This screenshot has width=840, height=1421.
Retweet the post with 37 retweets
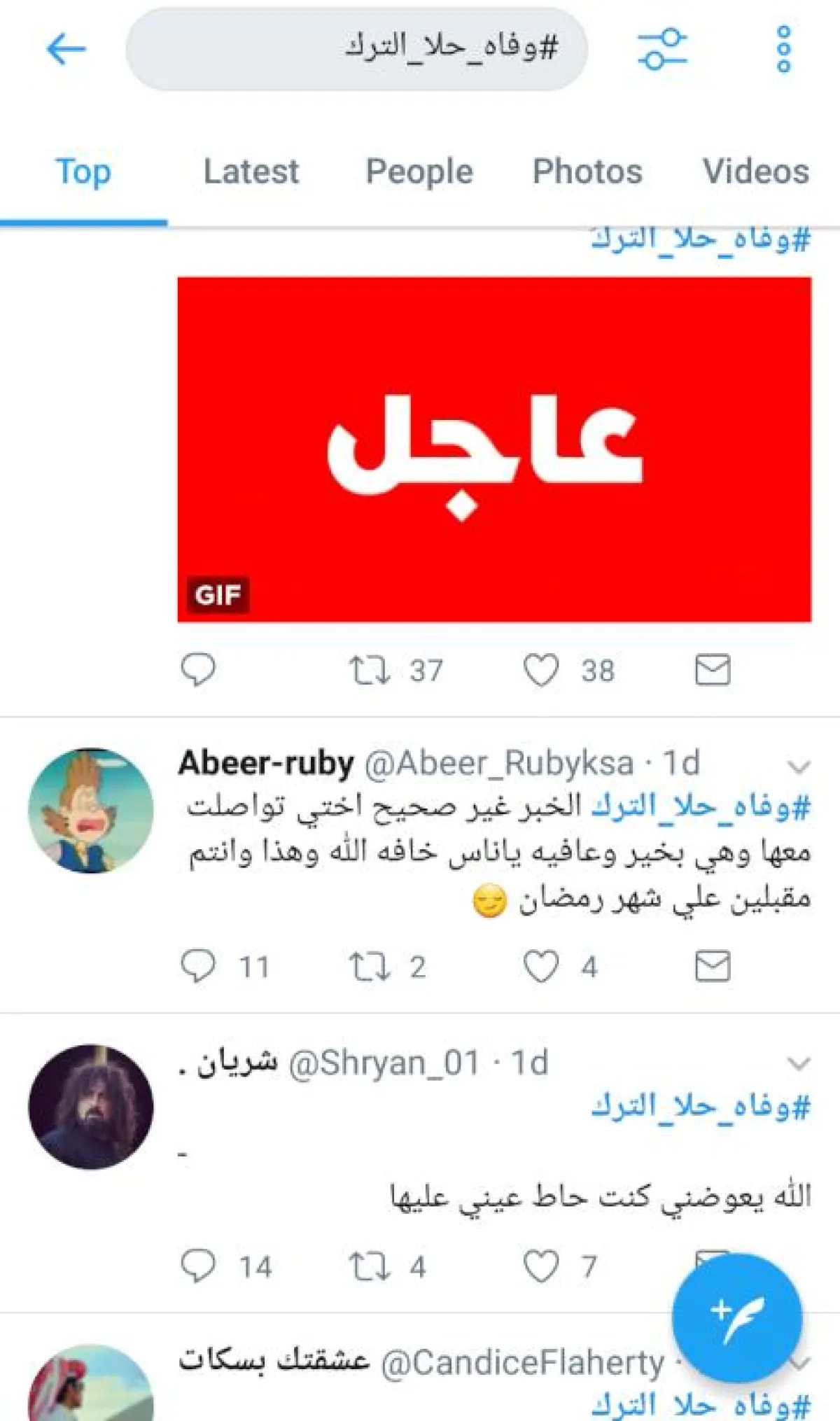370,670
